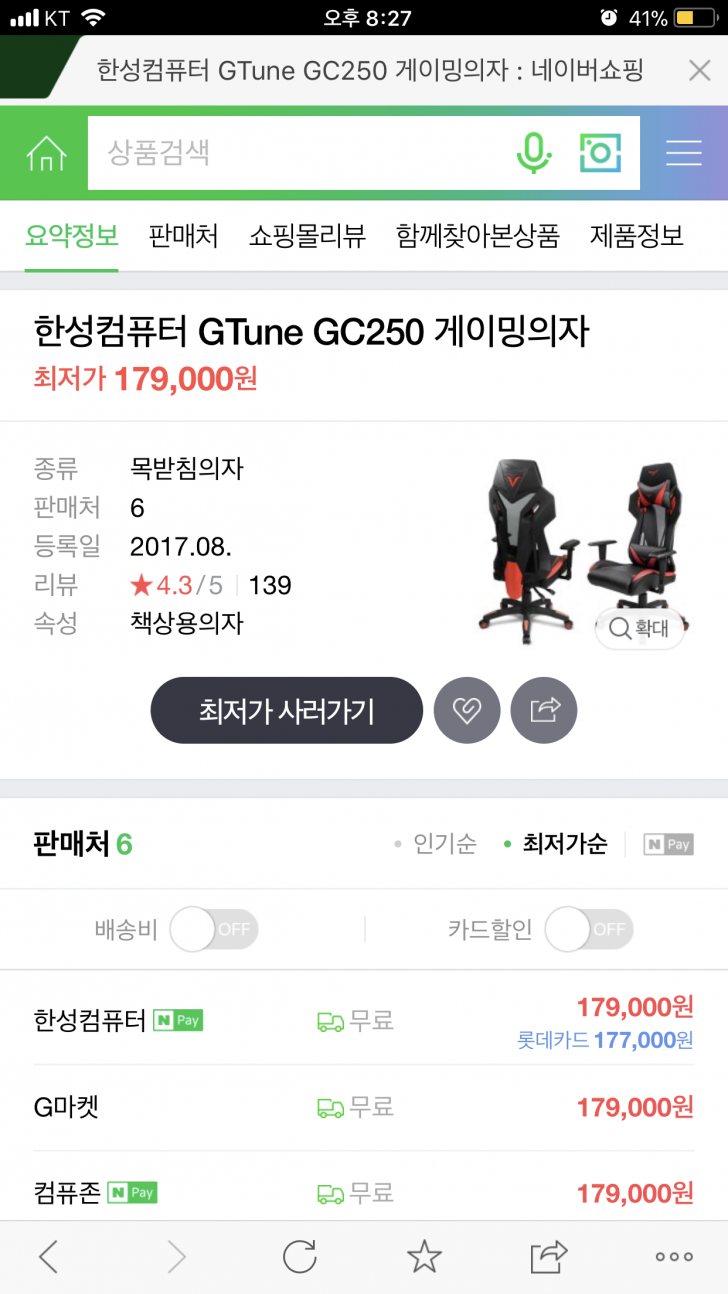Tap the 상품검색 search field
Image resolution: width=728 pixels, height=1294 pixels.
pyautogui.click(x=300, y=153)
